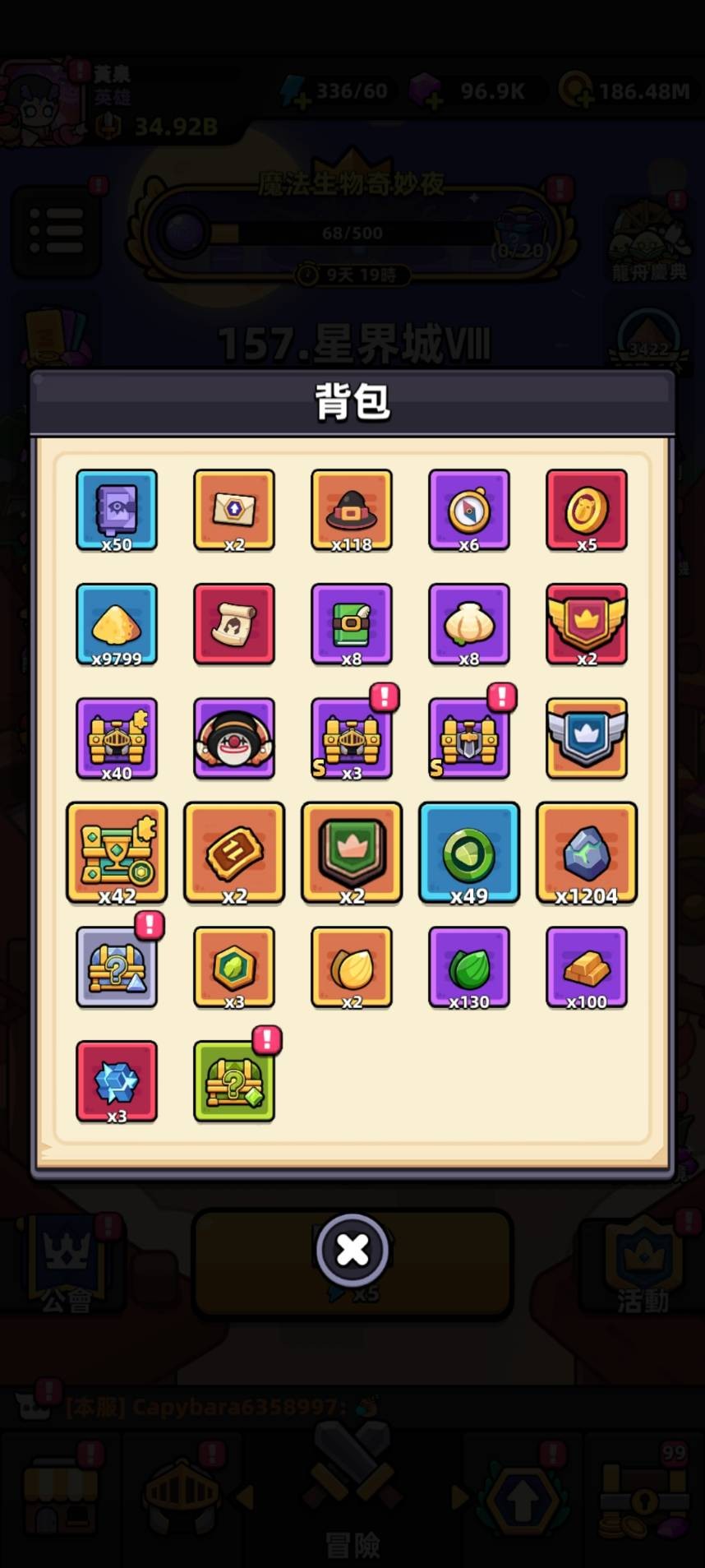The height and width of the screenshot is (1568, 705).
Task: Tap the green ring item x49
Action: point(469,853)
